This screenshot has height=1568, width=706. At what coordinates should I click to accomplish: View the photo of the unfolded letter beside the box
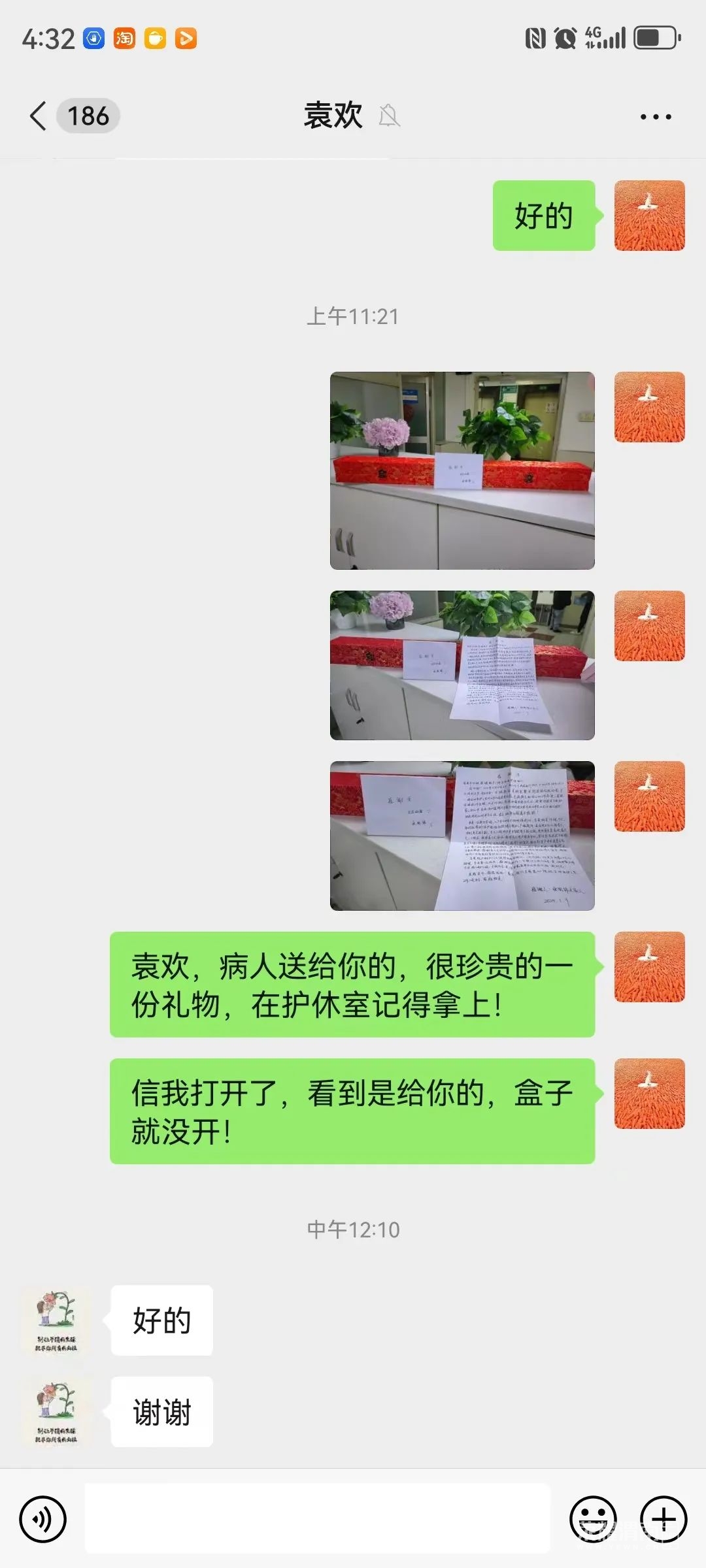coord(462,665)
